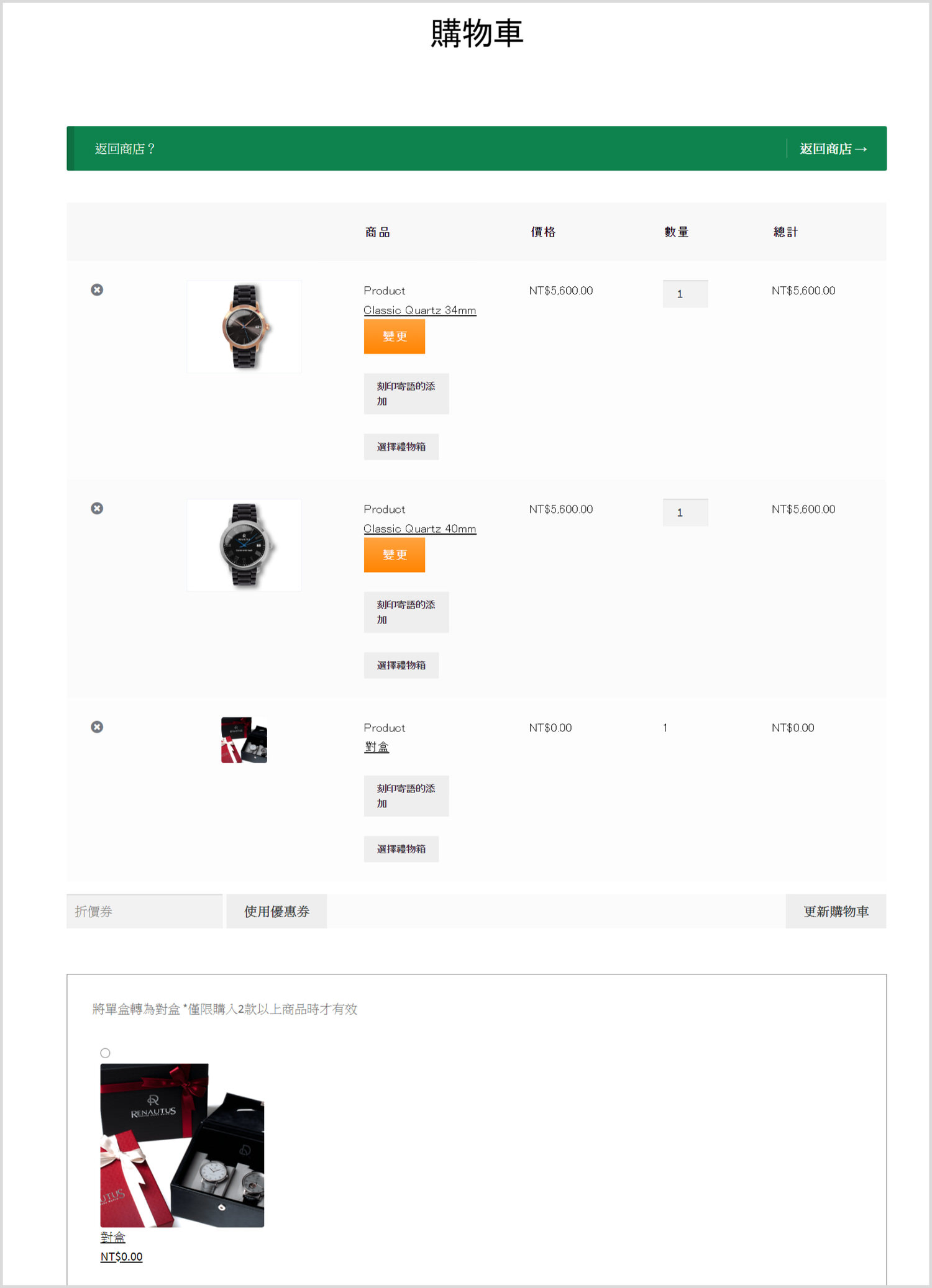Tap the 折價券 coupon code field
The width and height of the screenshot is (932, 1288).
pyautogui.click(x=144, y=912)
